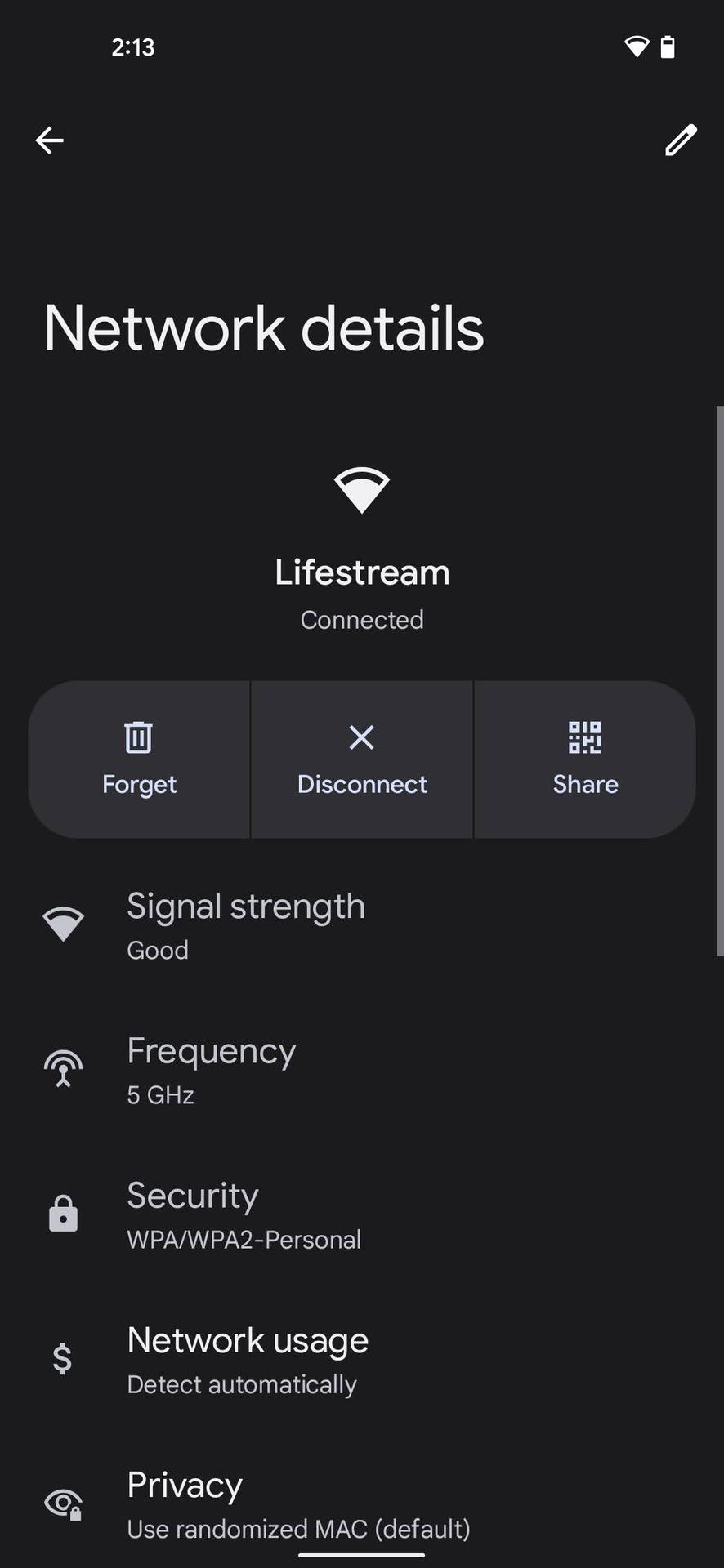Edit the network with the pencil icon
This screenshot has height=1568, width=724.
[x=680, y=140]
